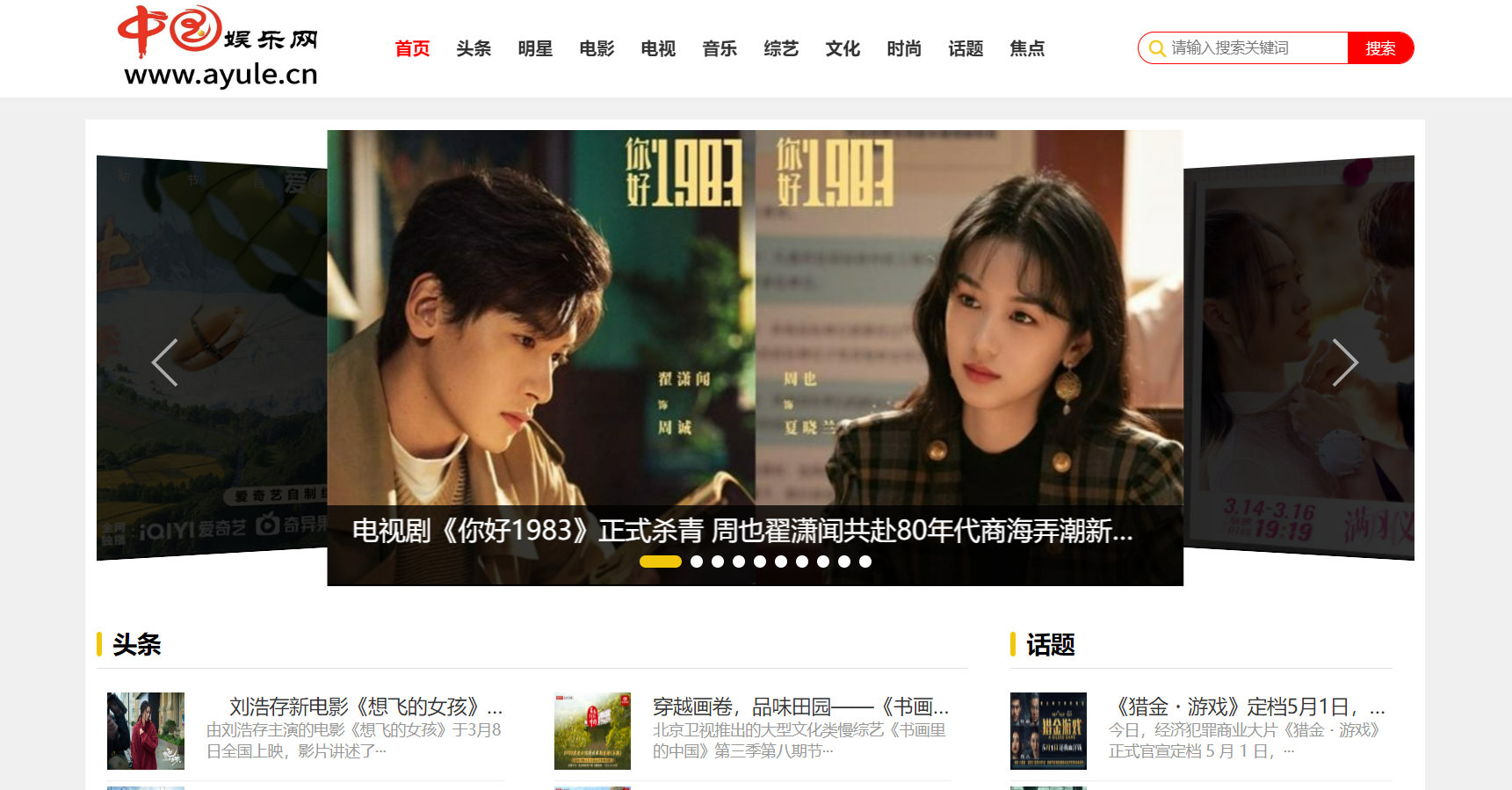The width and height of the screenshot is (1512, 790).
Task: Open the 首页 navigation tab
Action: [412, 48]
